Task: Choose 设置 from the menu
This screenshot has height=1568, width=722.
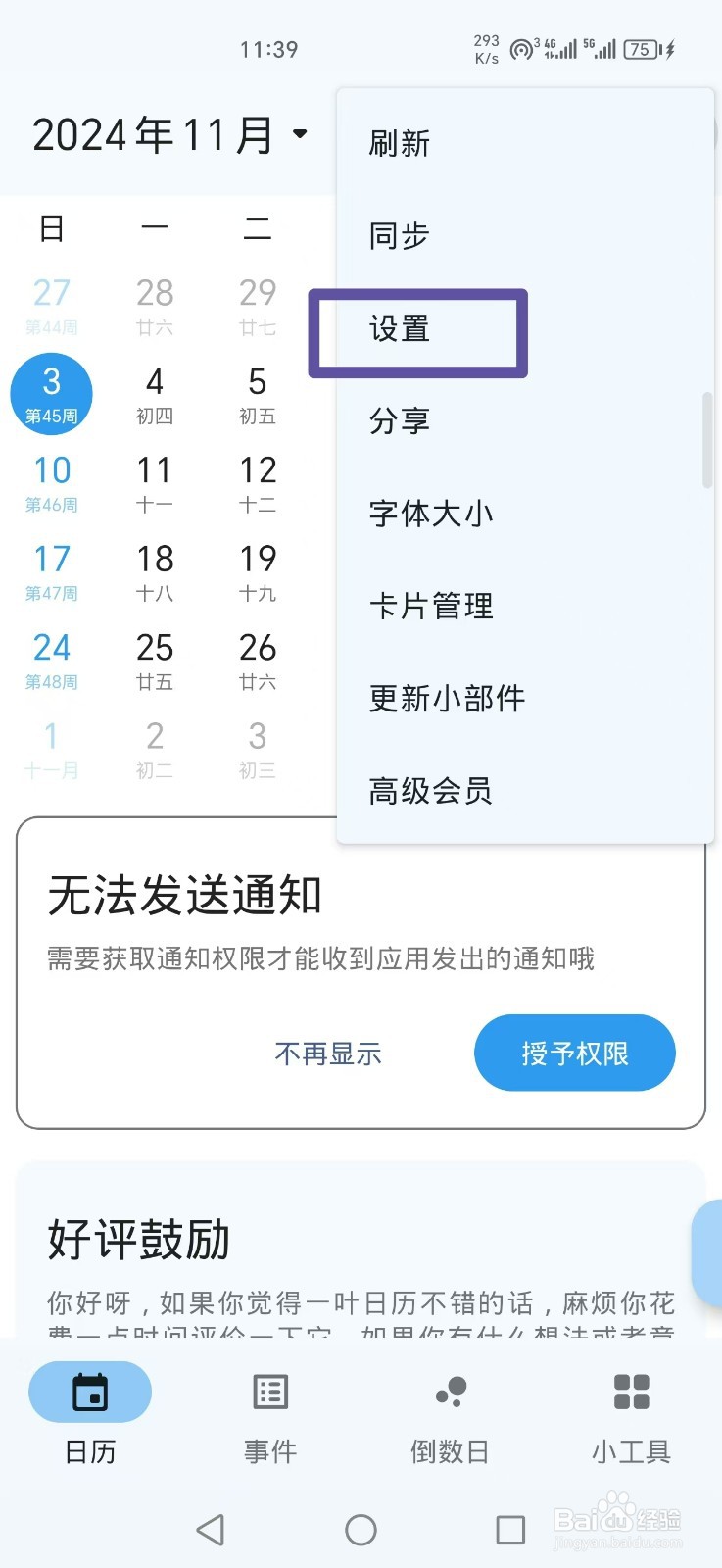Action: point(402,331)
